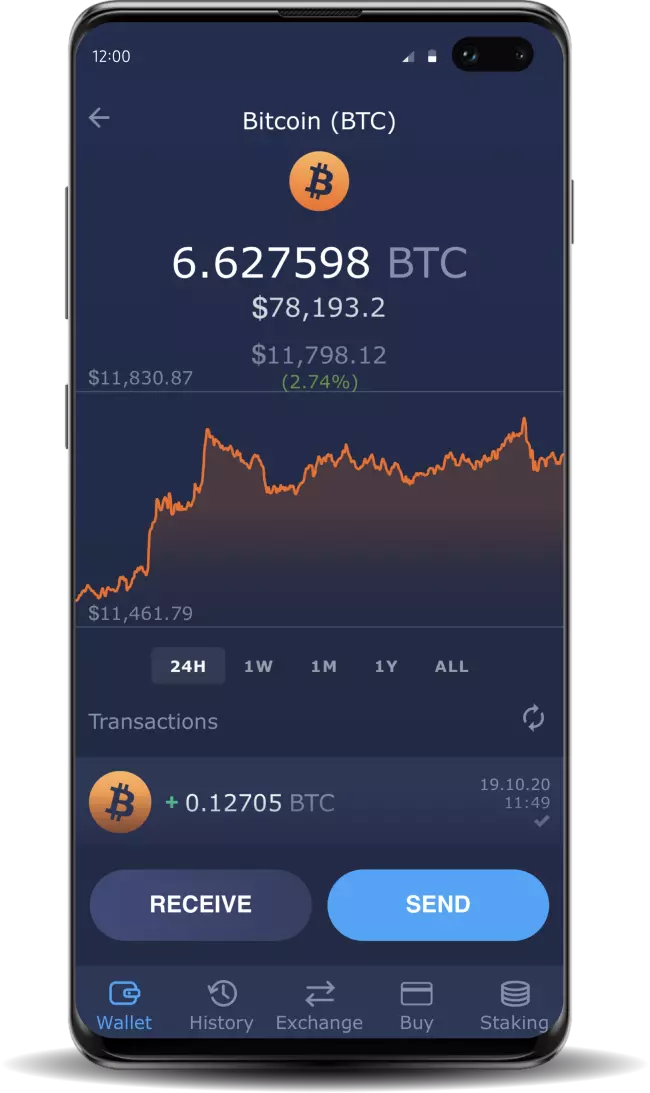Go to the Exchange tab
The height and width of the screenshot is (1093, 650).
click(319, 1006)
